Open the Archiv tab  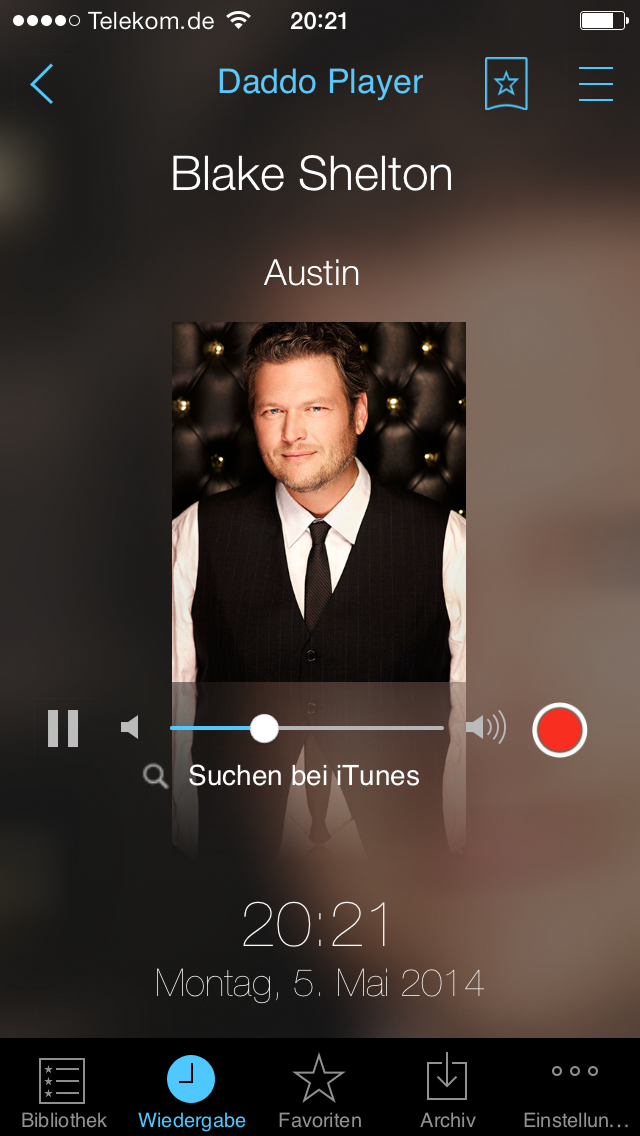pos(447,1092)
